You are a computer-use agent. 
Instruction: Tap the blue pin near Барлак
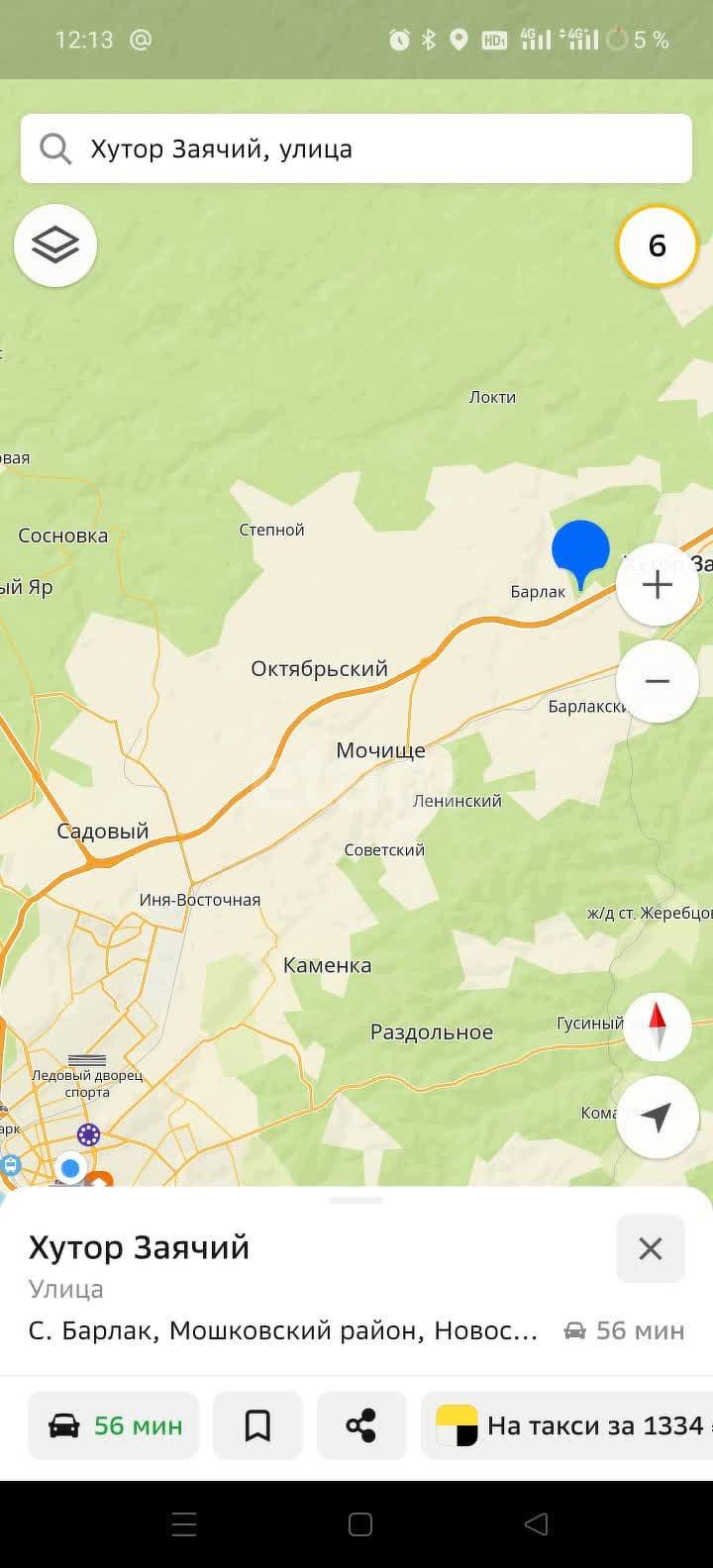tap(580, 552)
